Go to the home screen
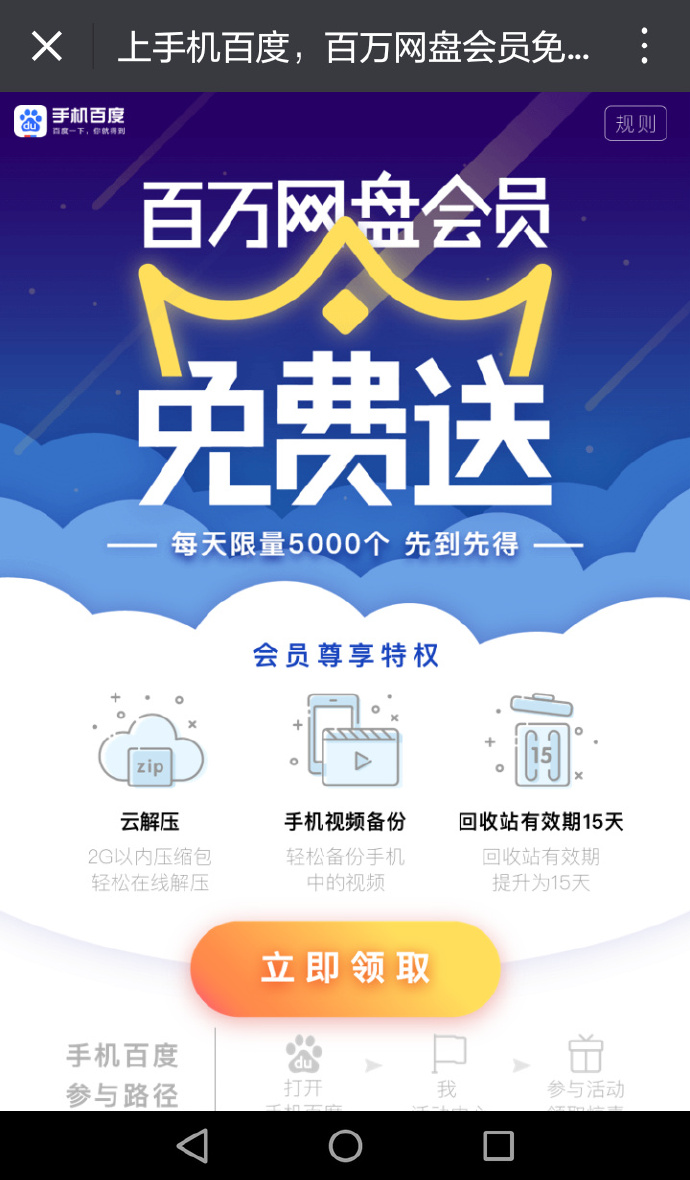Viewport: 690px width, 1180px height. tap(345, 1145)
